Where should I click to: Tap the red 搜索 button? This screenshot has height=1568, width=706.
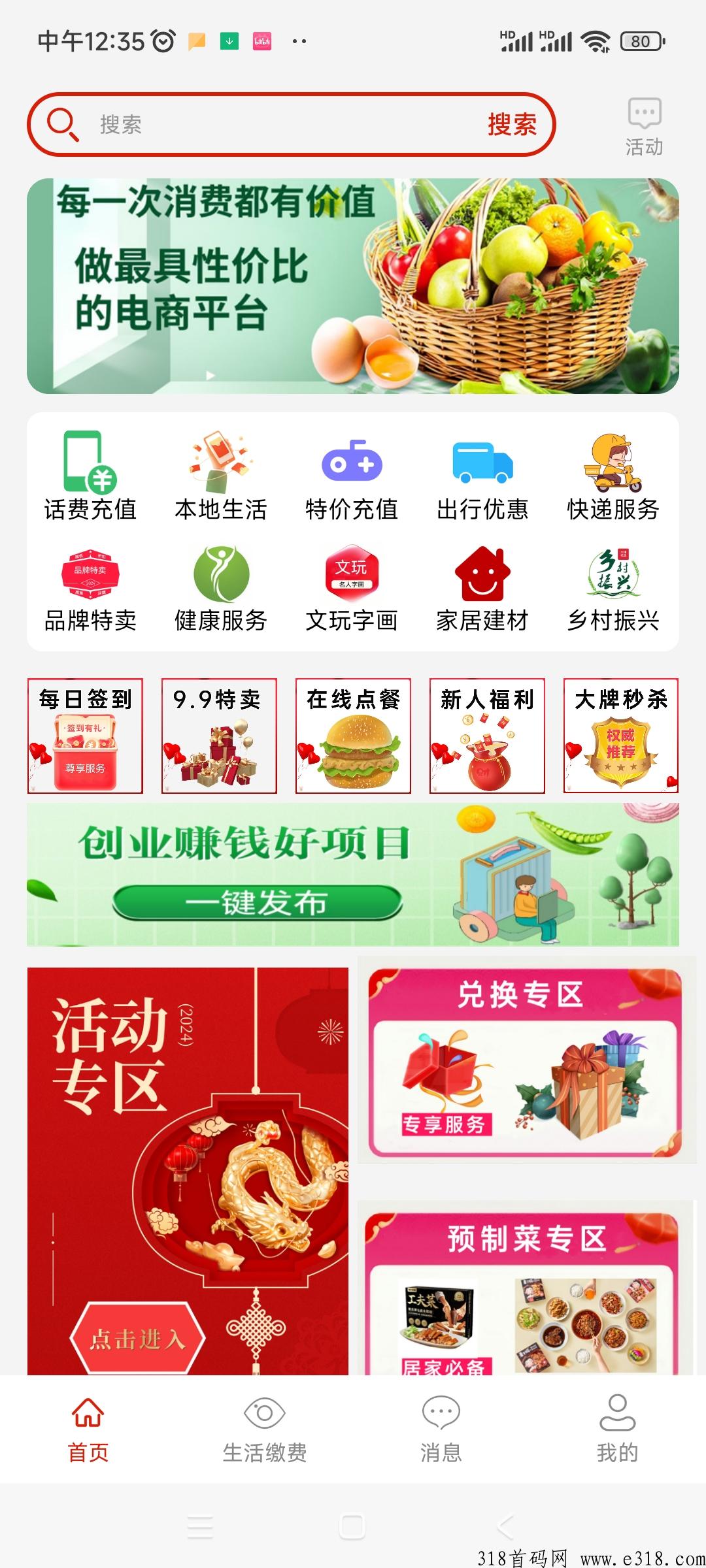pyautogui.click(x=512, y=124)
